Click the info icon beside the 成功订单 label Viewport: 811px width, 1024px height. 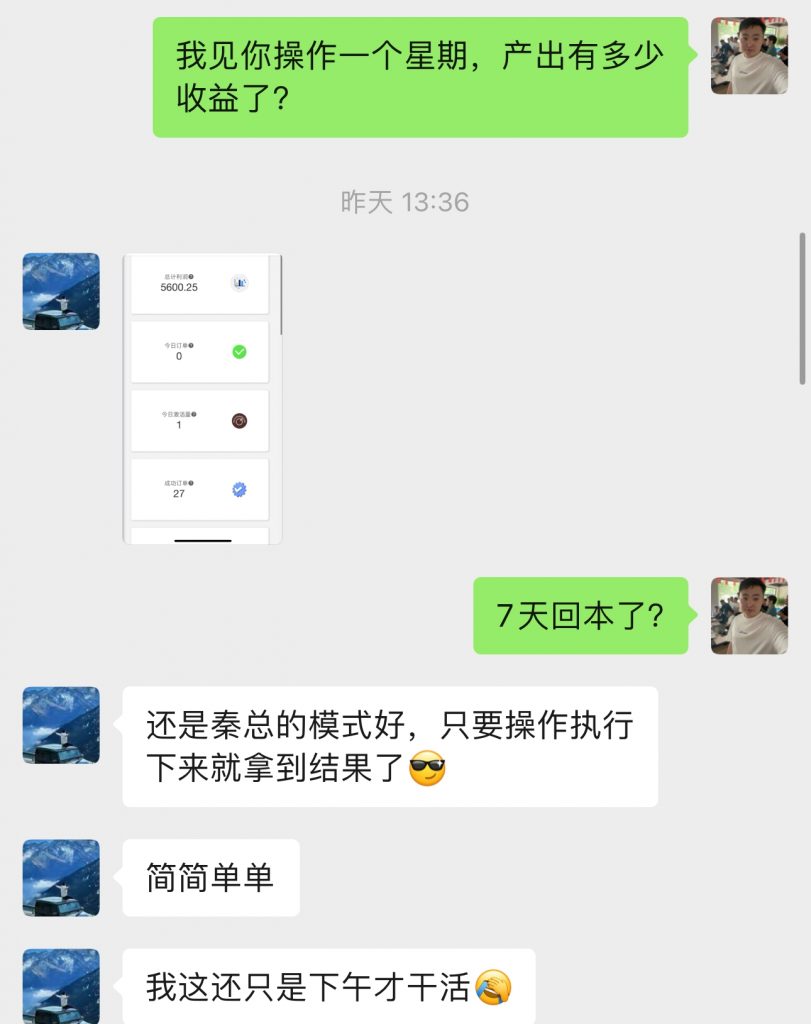(x=192, y=481)
